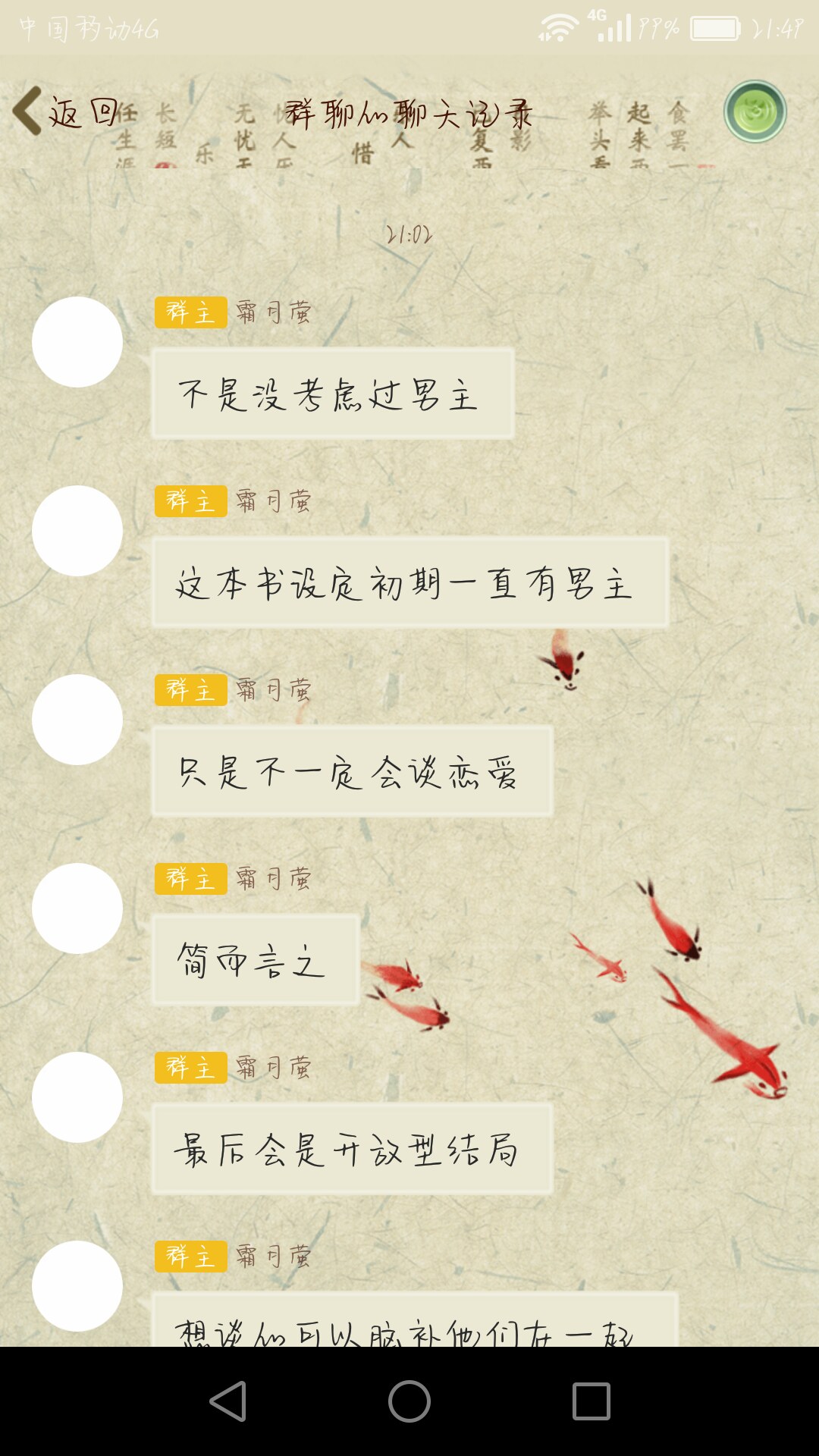Open avatar beside message 简而言之
Image resolution: width=819 pixels, height=1456 pixels.
click(77, 908)
